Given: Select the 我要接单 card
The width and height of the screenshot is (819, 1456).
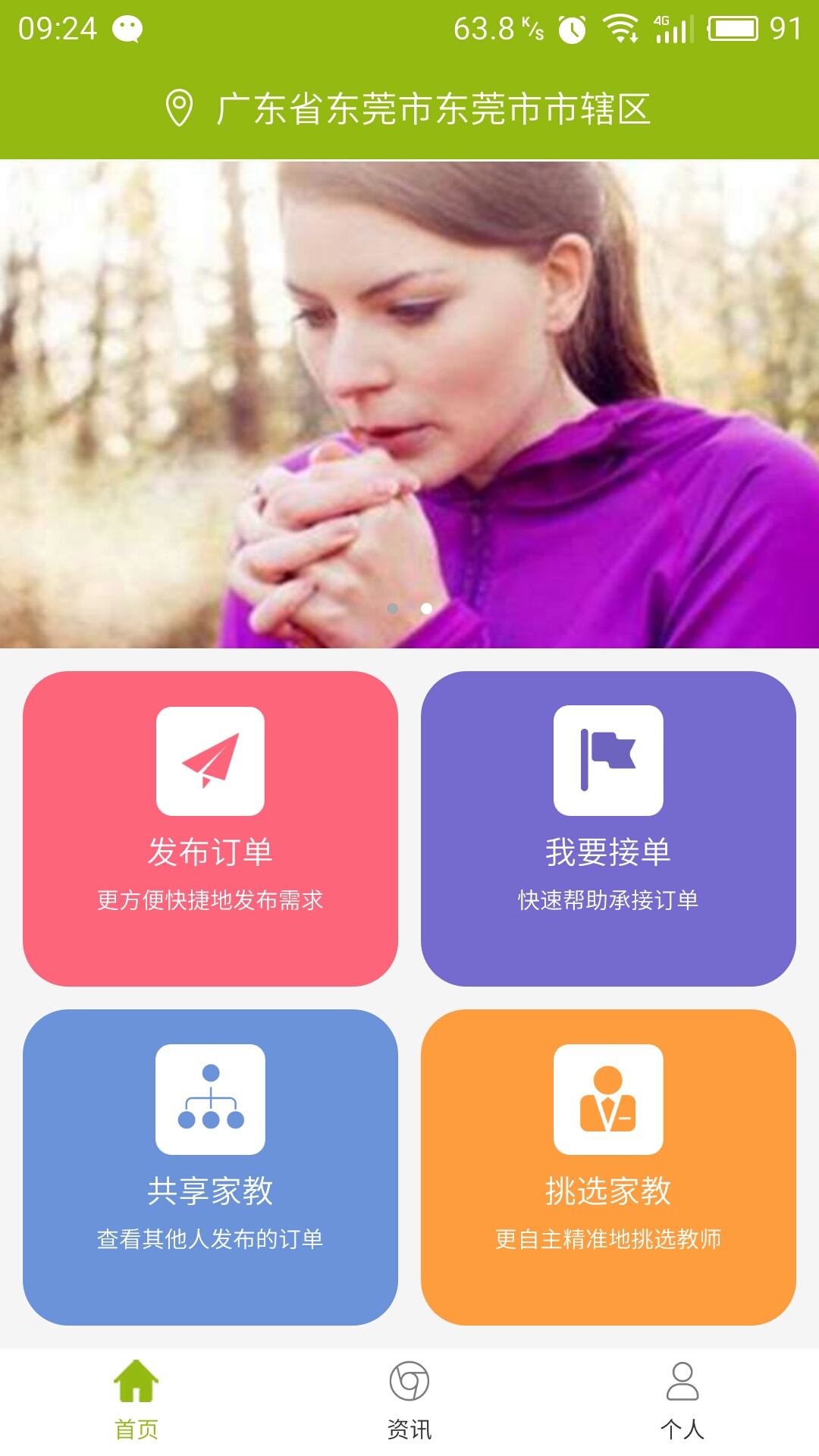Looking at the screenshot, I should click(x=608, y=828).
